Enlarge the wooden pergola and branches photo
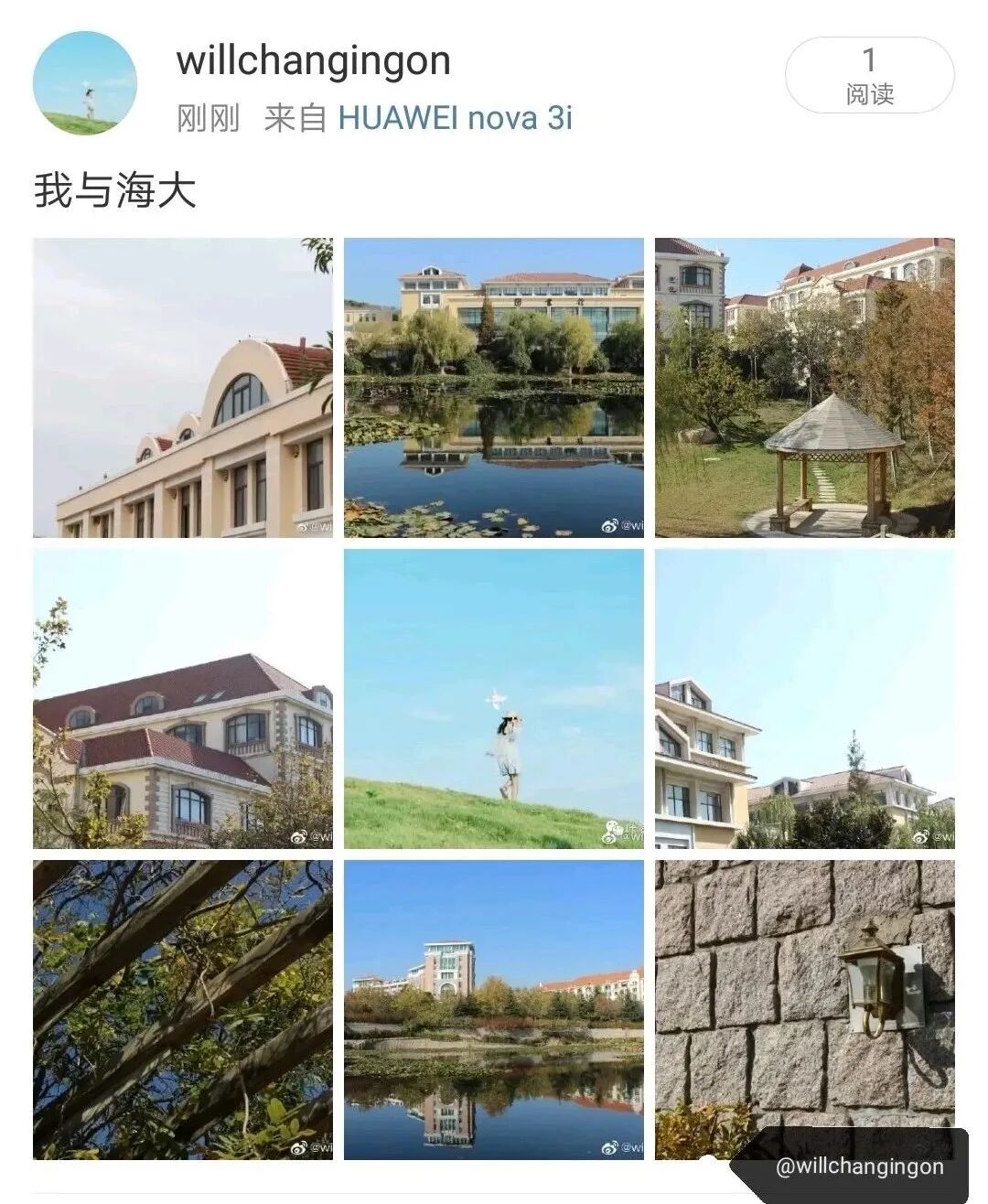988x1204 pixels. click(x=183, y=1010)
